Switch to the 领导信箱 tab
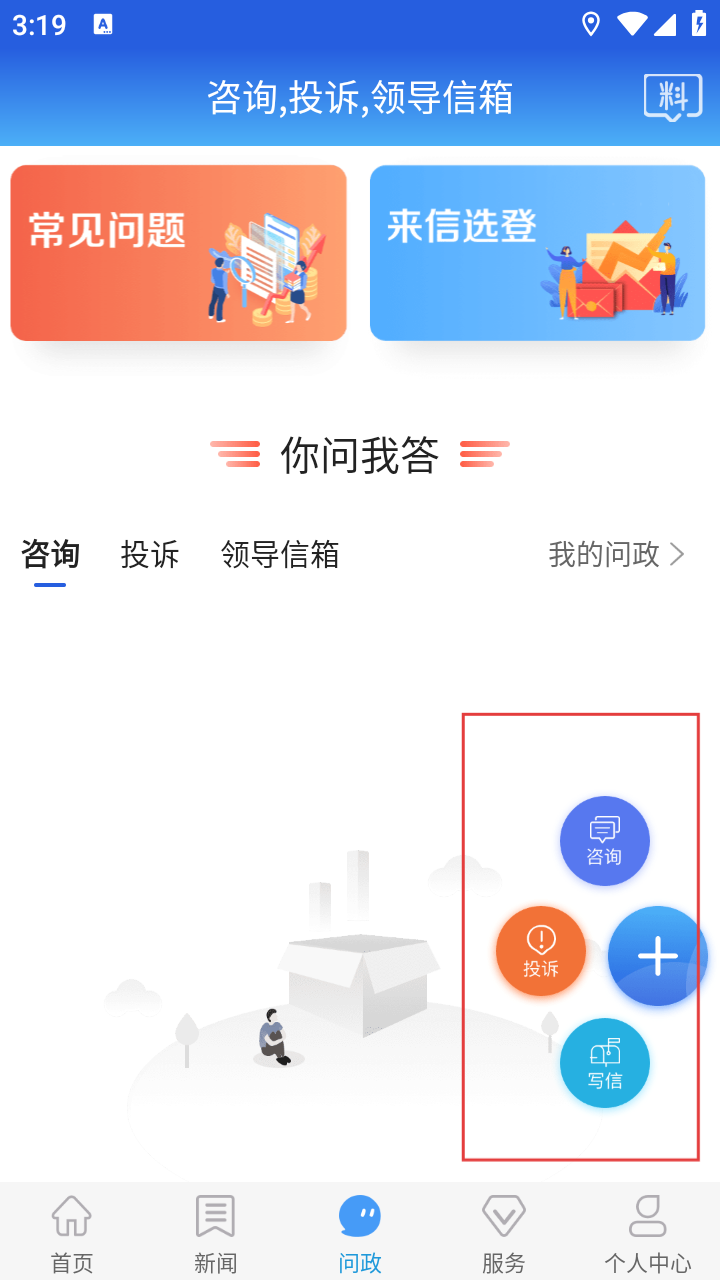The height and width of the screenshot is (1280, 720). pyautogui.click(x=280, y=554)
